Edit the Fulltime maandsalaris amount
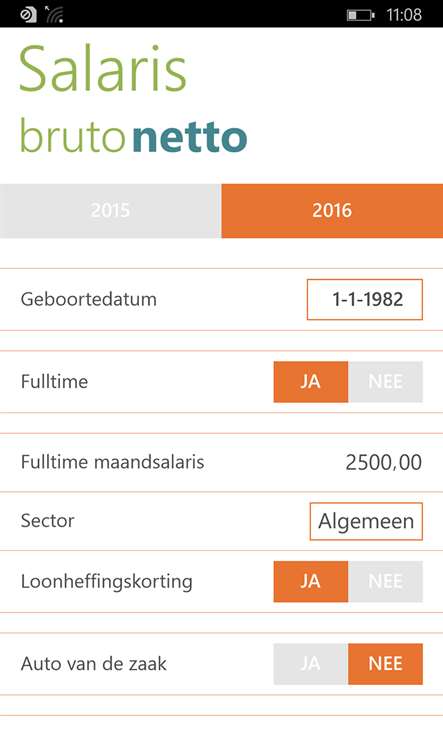Viewport: 443px width, 738px height. pos(383,462)
